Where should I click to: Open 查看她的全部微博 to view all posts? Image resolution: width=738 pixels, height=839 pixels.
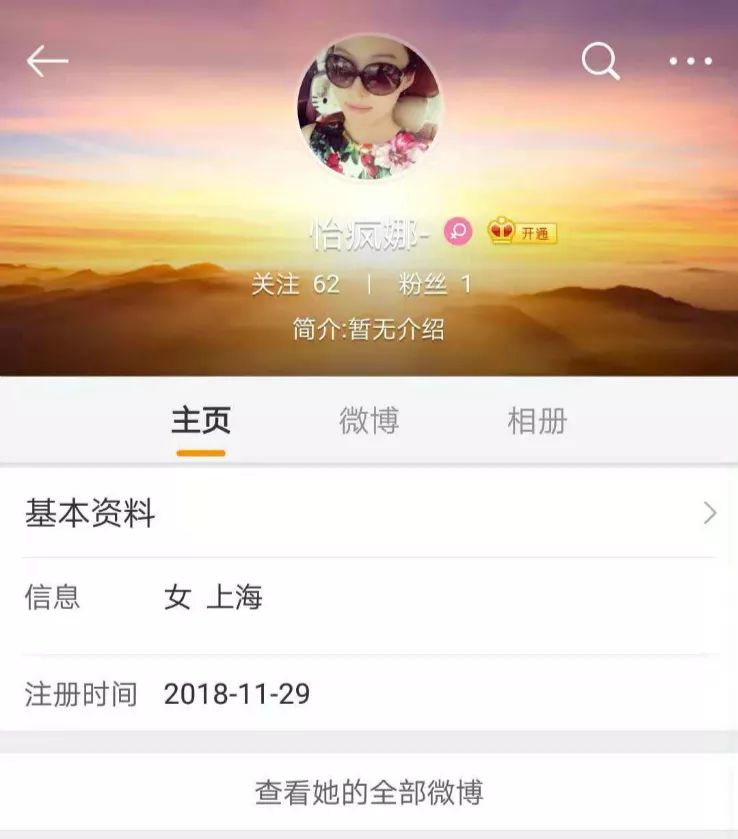click(369, 789)
